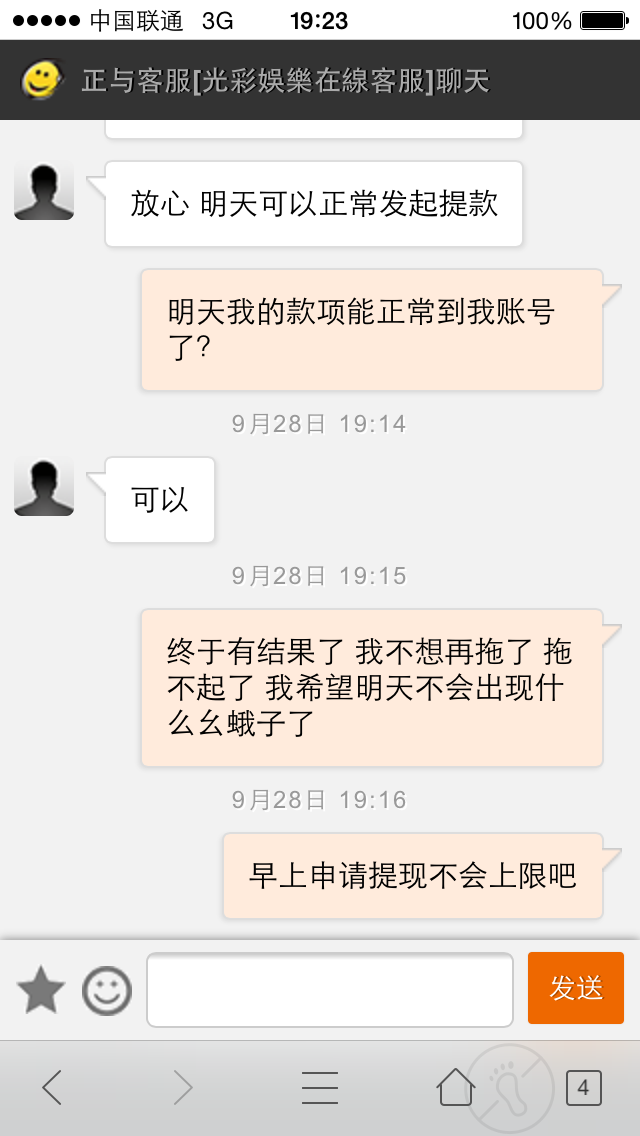Go to the browser home page
The height and width of the screenshot is (1136, 640).
tap(456, 1087)
